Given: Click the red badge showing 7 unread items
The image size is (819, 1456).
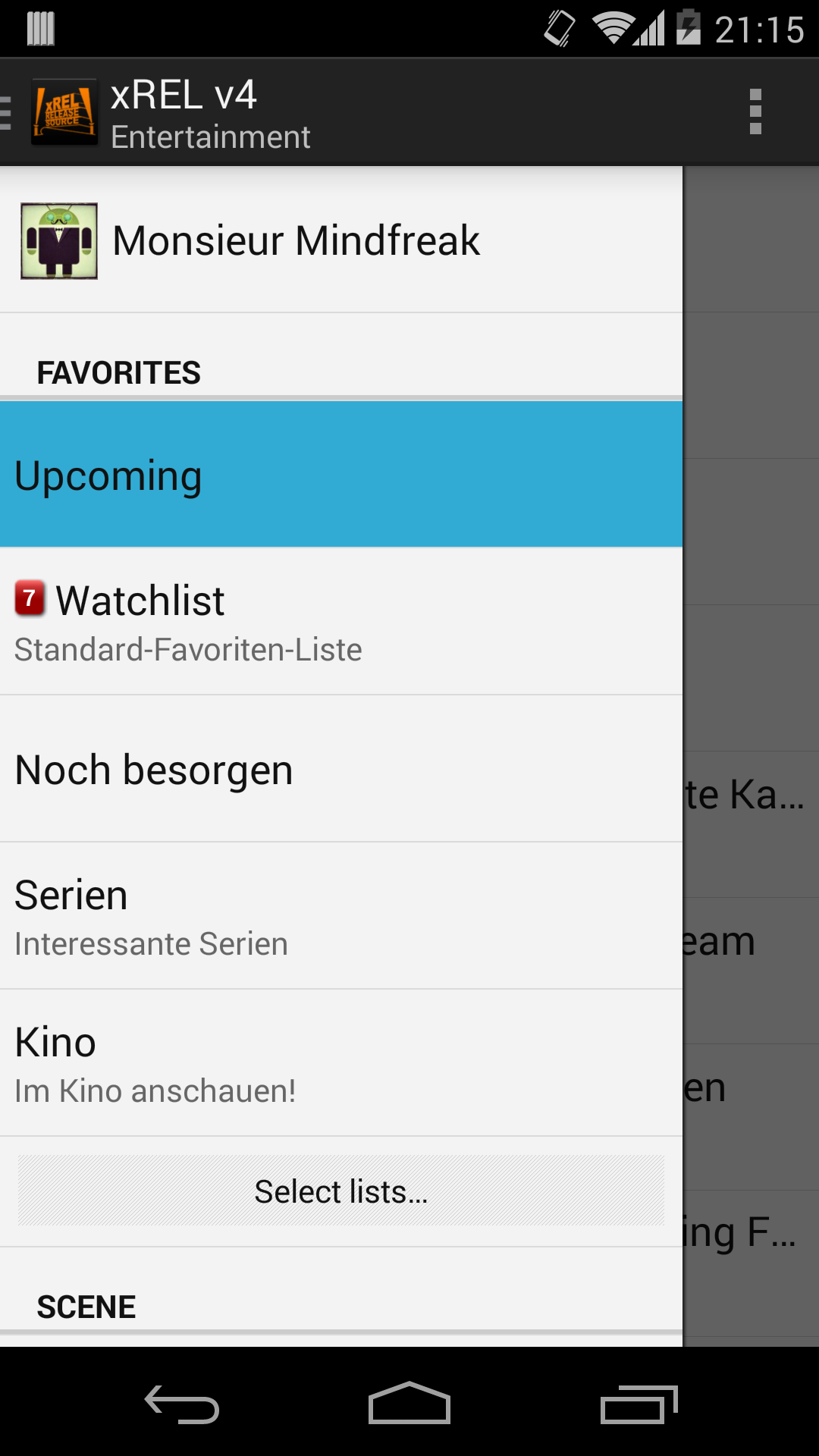Looking at the screenshot, I should pyautogui.click(x=29, y=598).
